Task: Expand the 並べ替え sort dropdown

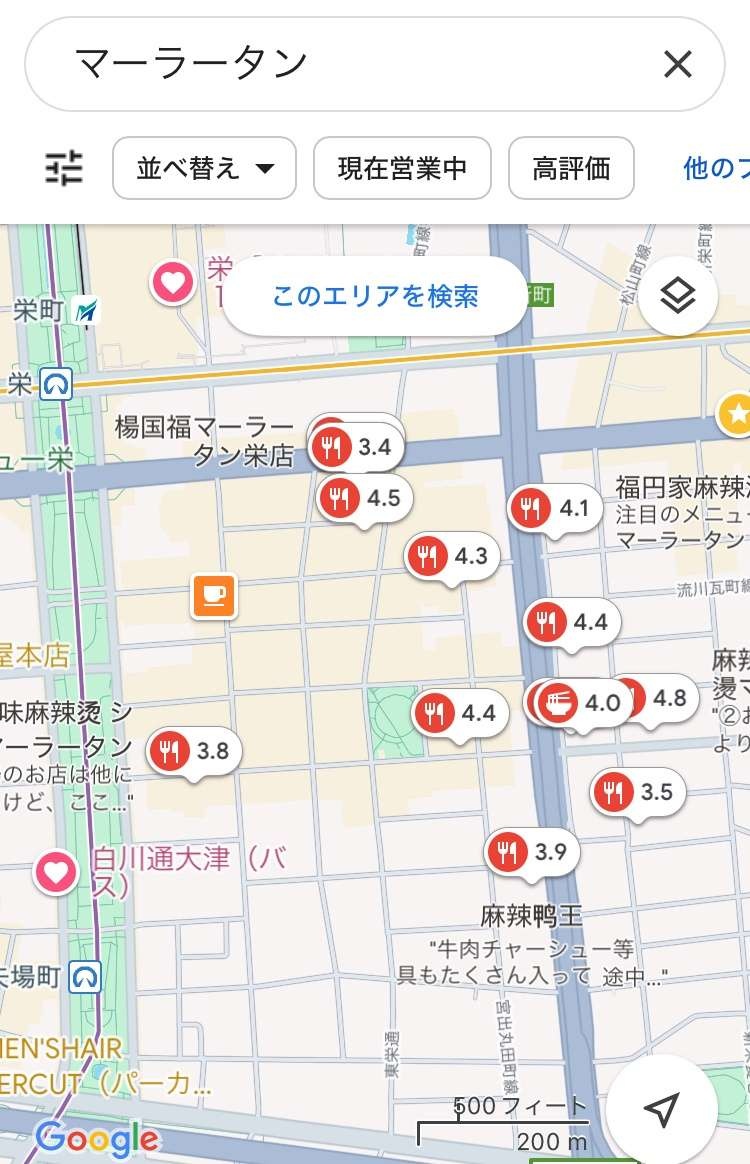Action: (x=204, y=168)
